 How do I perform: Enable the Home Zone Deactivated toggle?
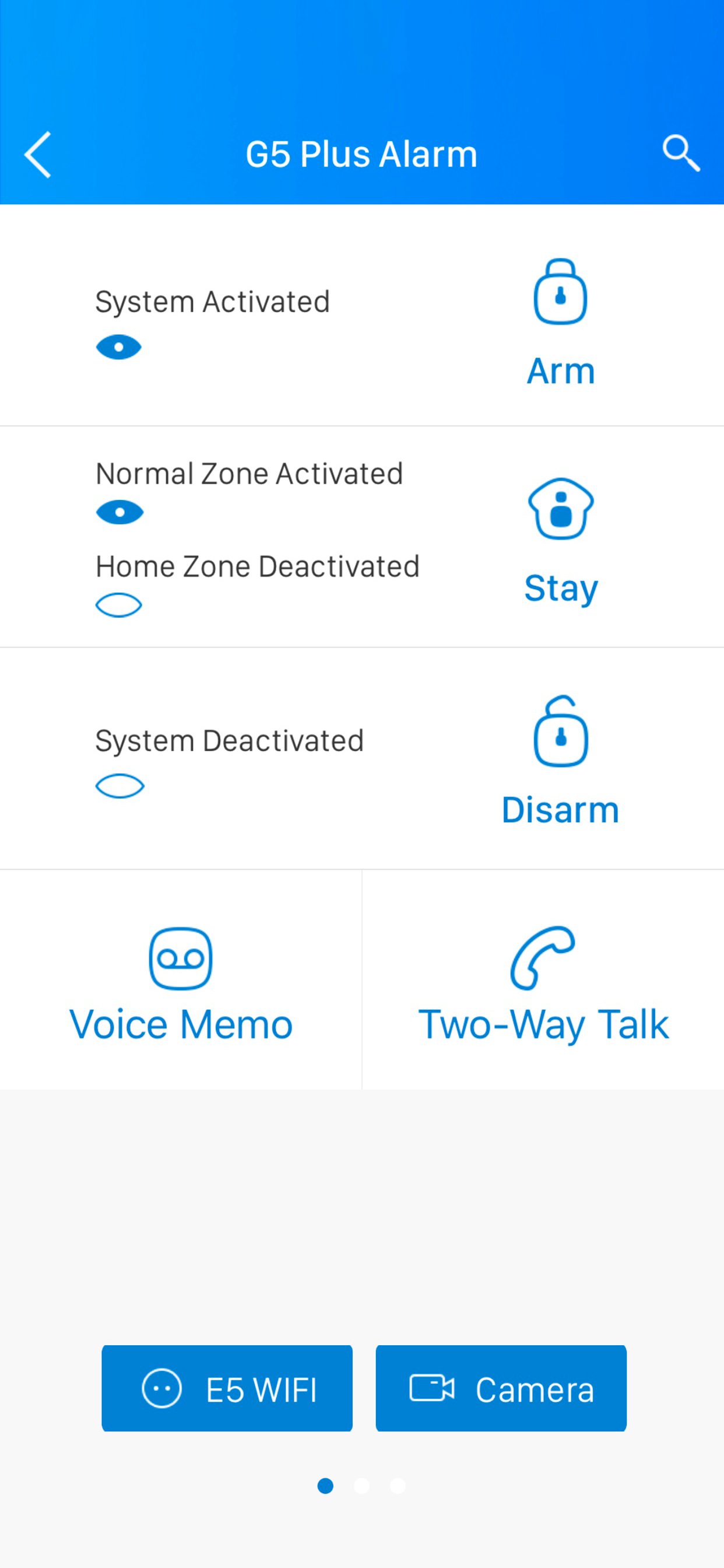tap(120, 604)
